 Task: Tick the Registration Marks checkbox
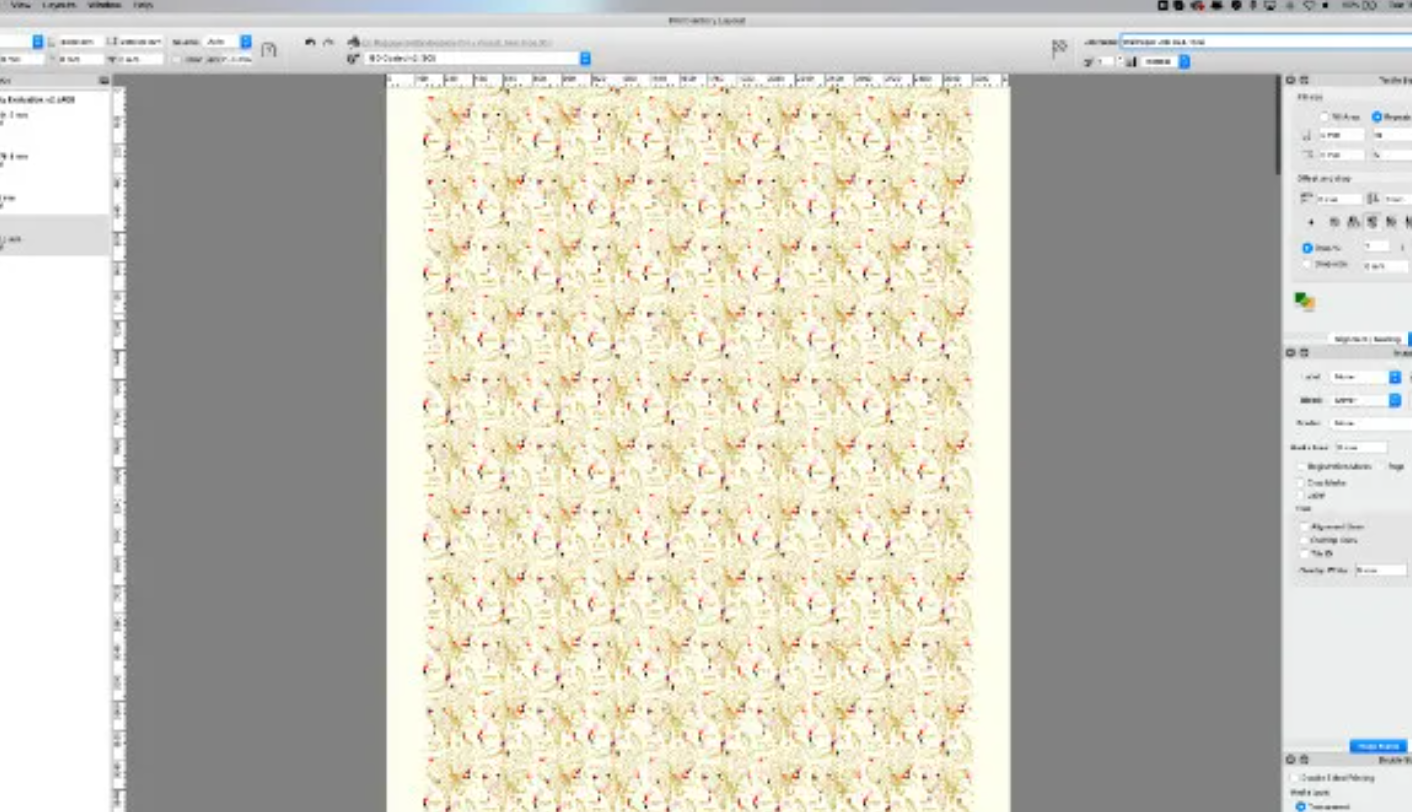1302,467
